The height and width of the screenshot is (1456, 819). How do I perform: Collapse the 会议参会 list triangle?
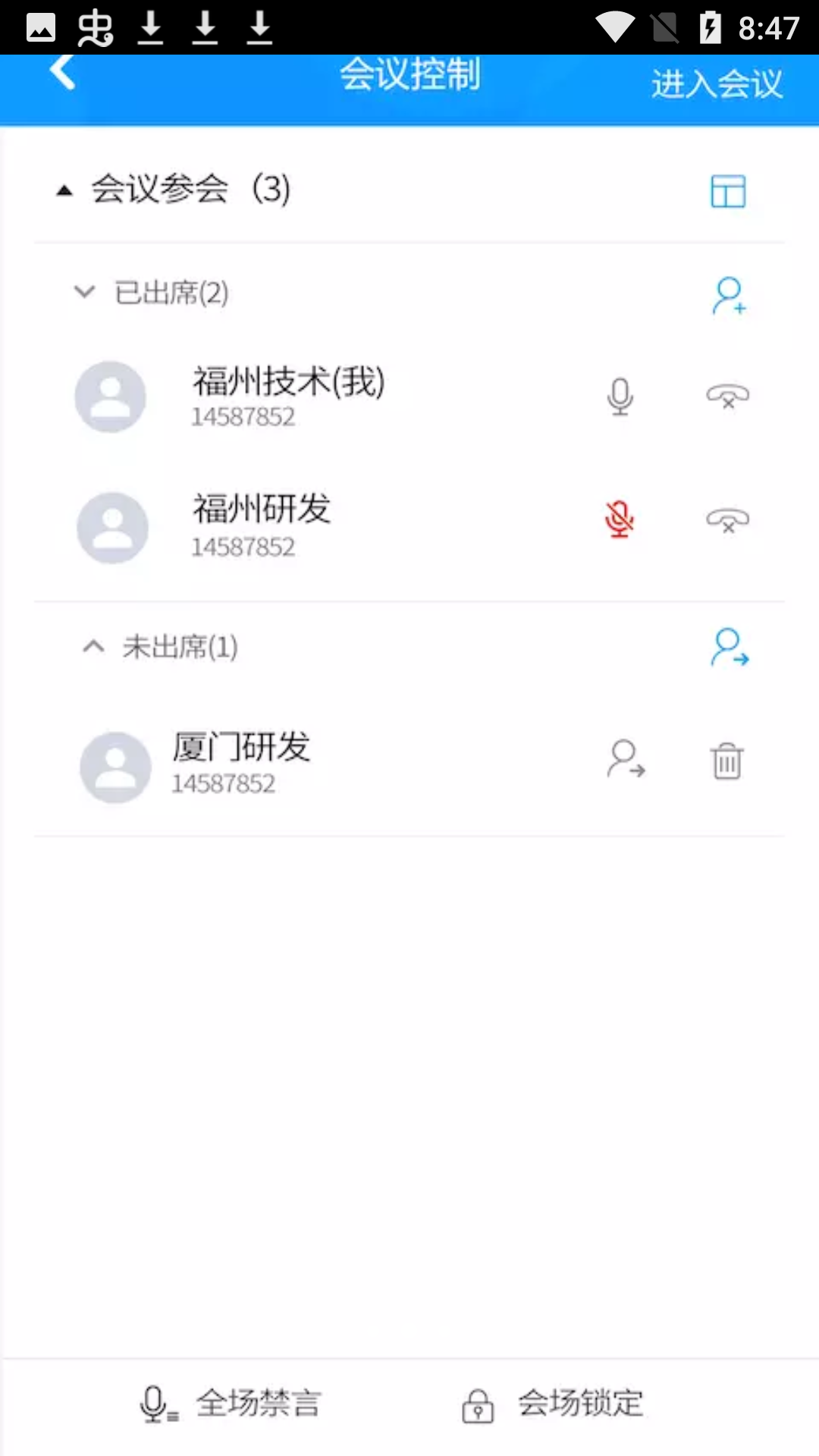click(63, 190)
